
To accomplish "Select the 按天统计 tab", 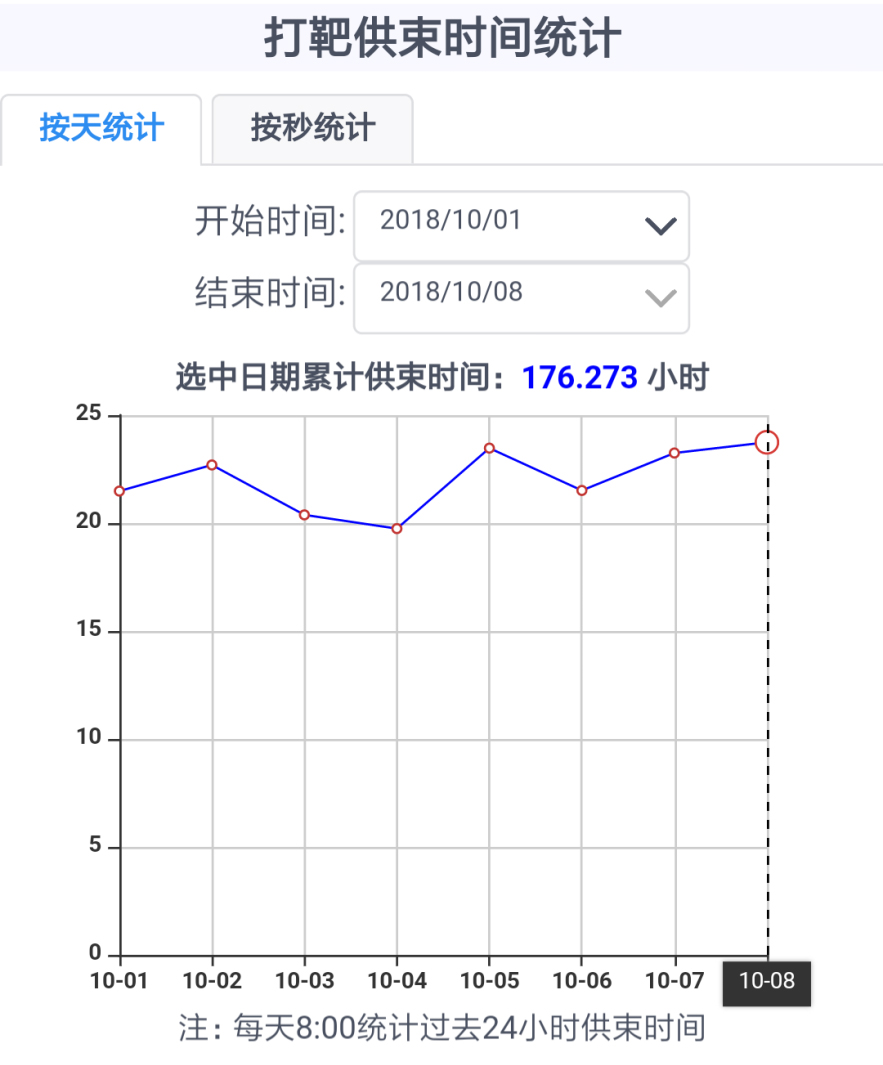I will [101, 129].
